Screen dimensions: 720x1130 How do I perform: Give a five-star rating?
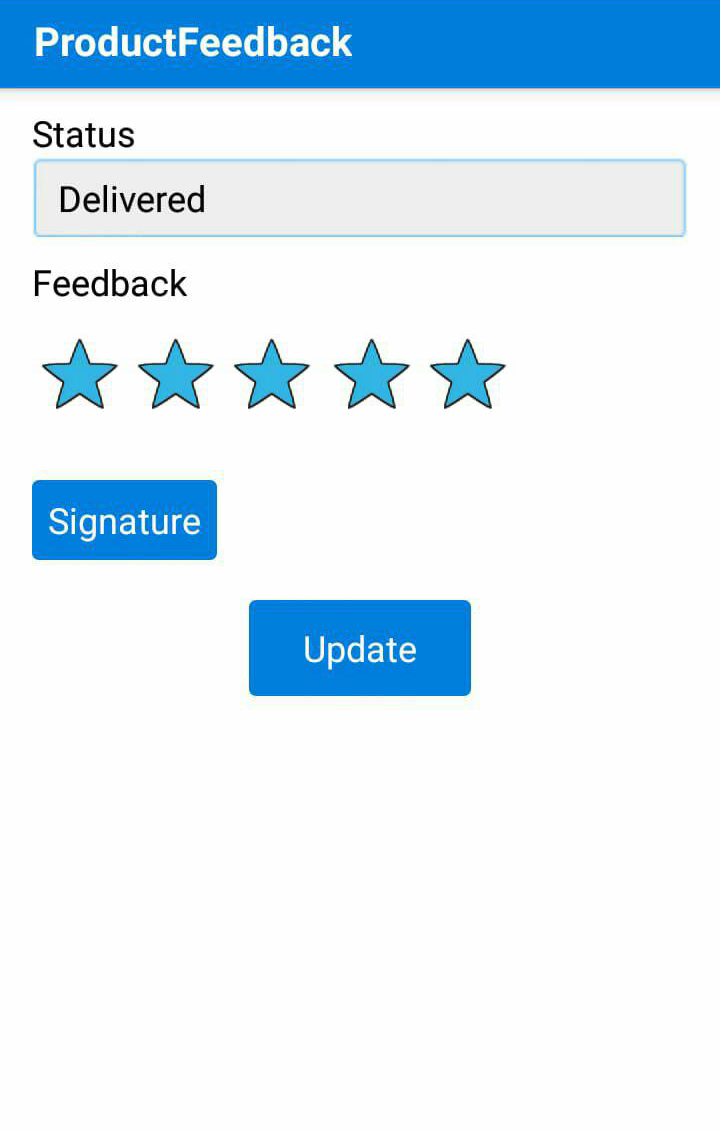click(x=467, y=375)
